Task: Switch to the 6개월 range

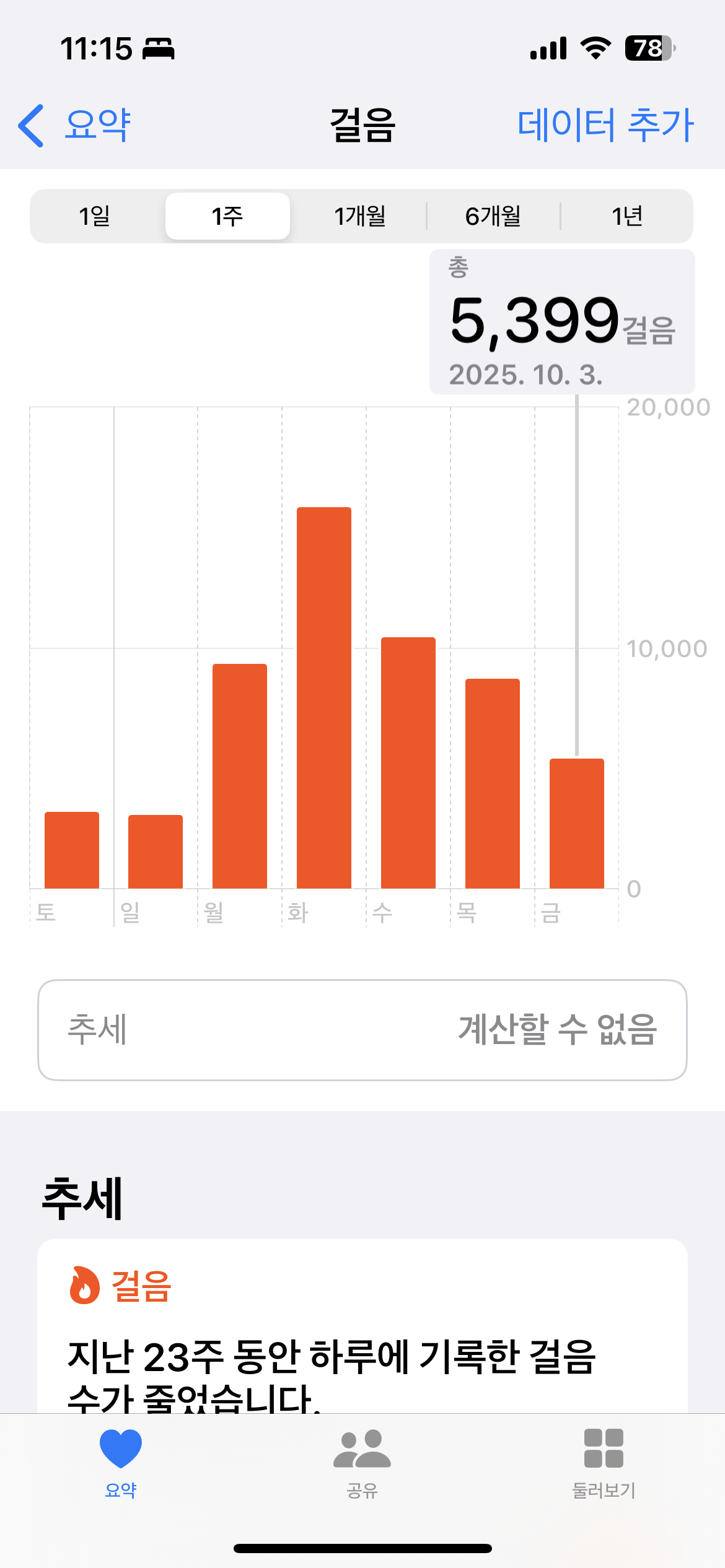Action: pyautogui.click(x=493, y=216)
